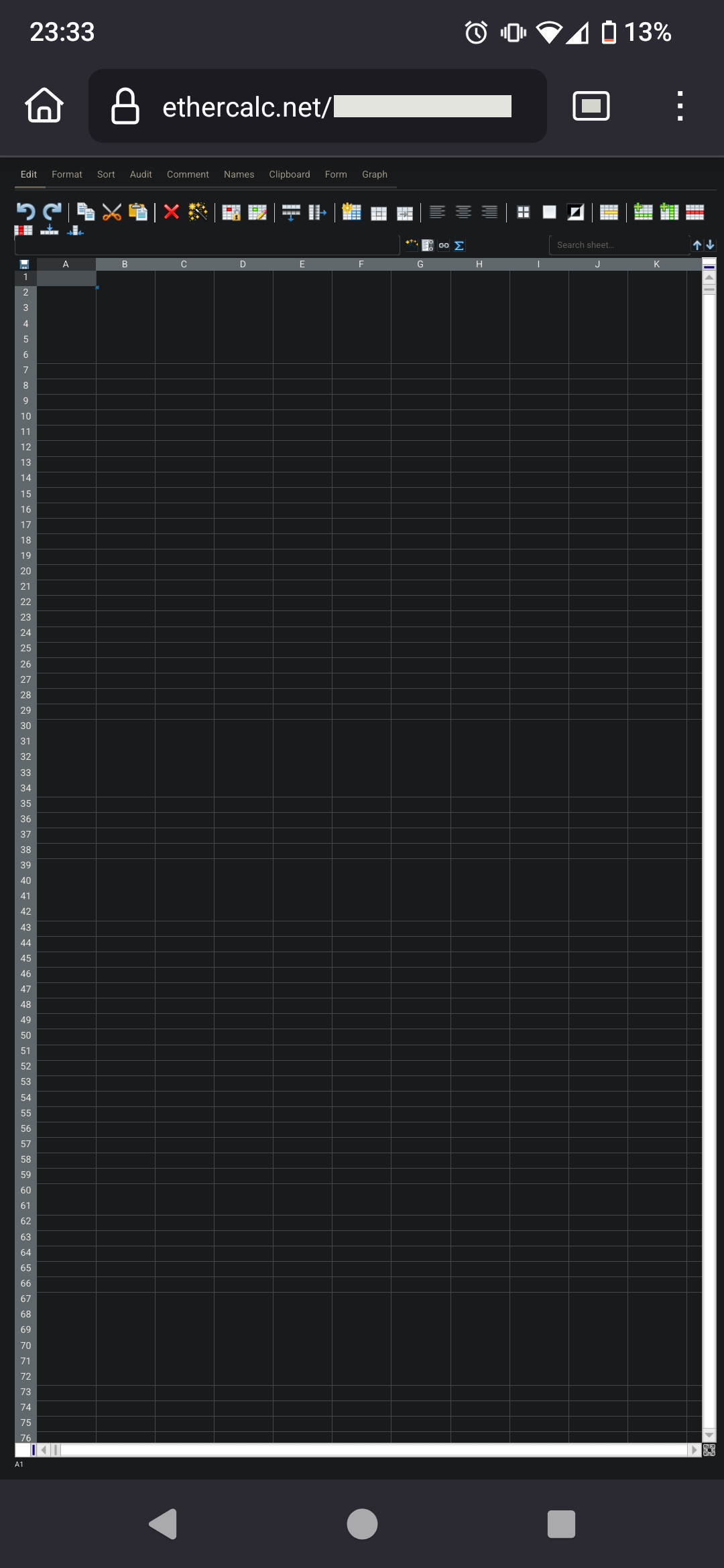Cut with the scissors icon
Viewport: 724px width, 1568px height.
pyautogui.click(x=112, y=212)
